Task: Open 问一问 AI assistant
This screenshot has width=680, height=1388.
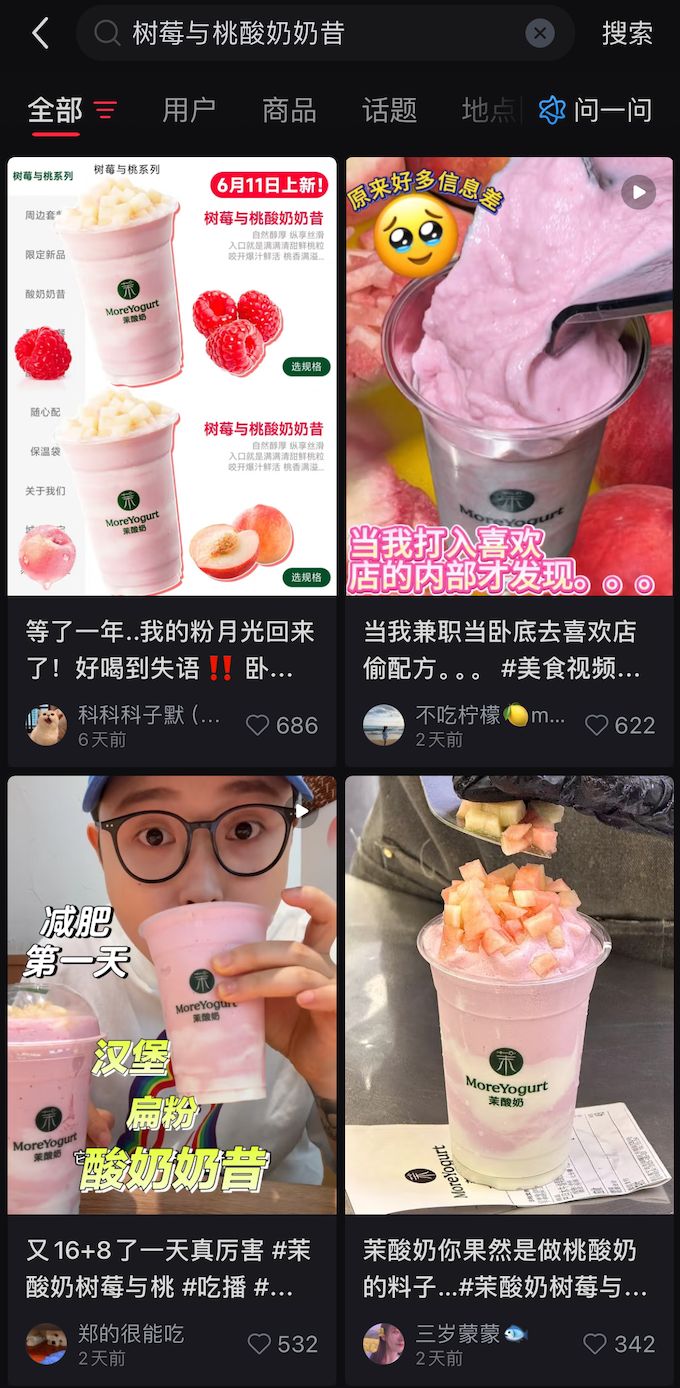Action: coord(596,110)
